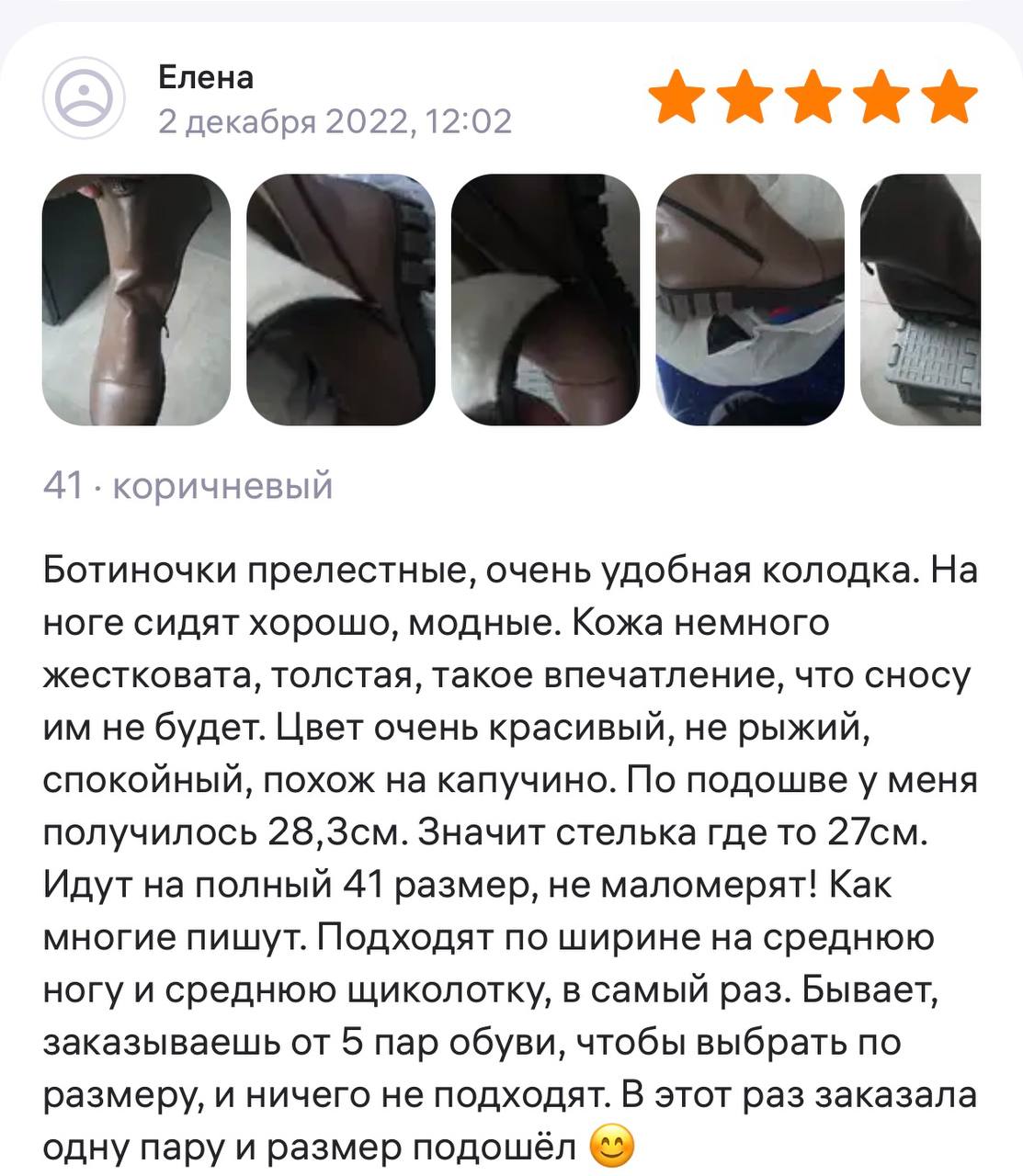The image size is (1023, 1176).
Task: Open the fourth photo of the boot side zipper
Action: click(x=749, y=300)
